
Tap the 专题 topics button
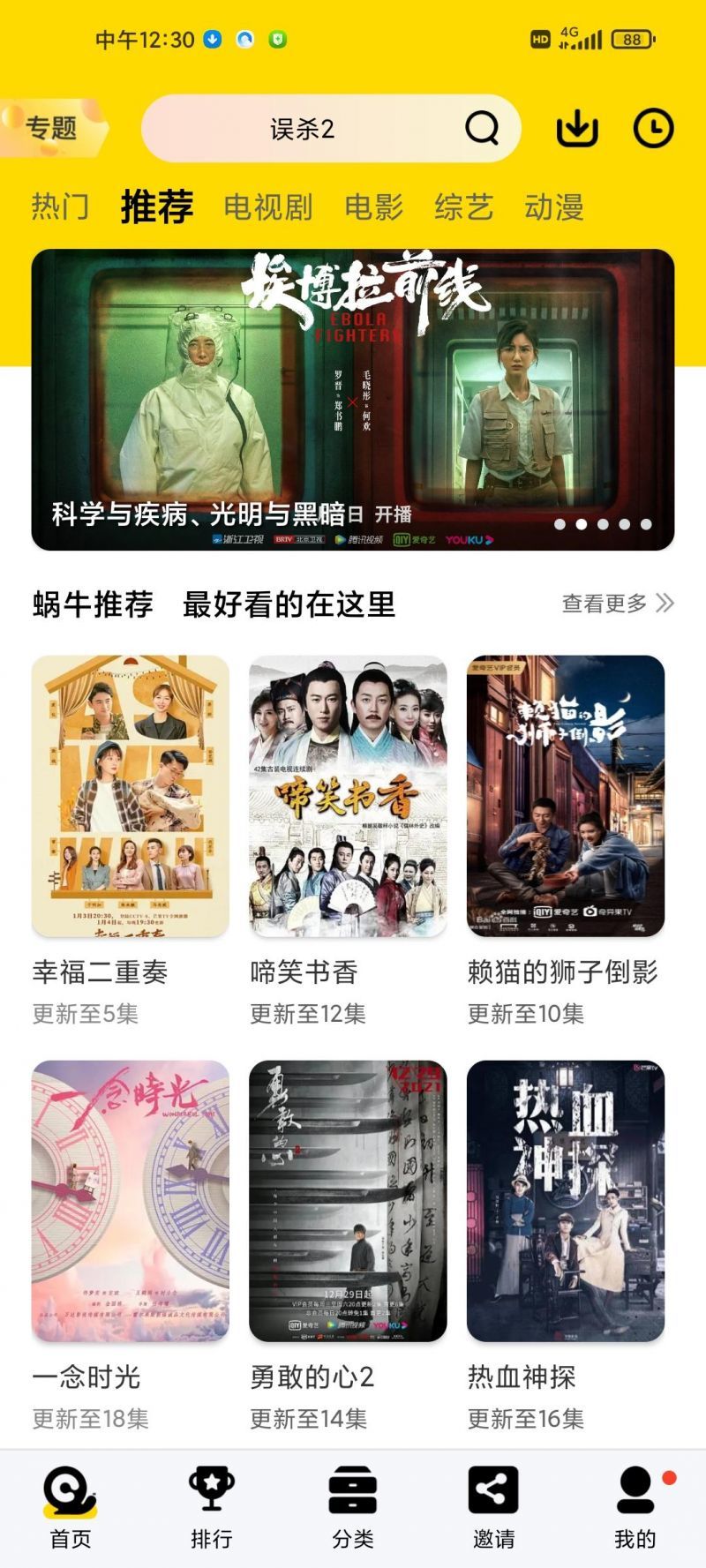pos(53,128)
